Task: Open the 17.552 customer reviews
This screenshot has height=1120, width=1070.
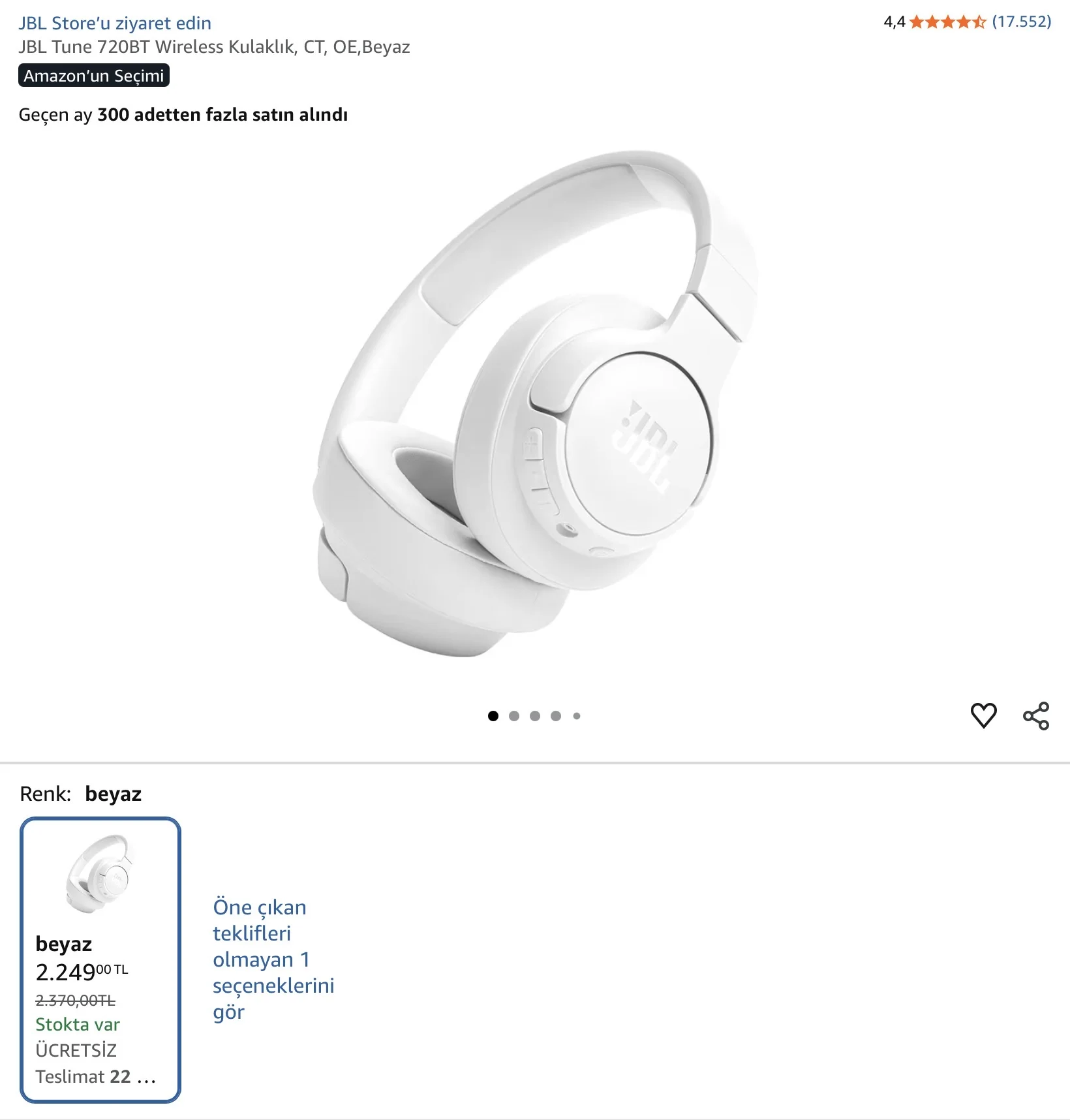Action: coord(1021,22)
